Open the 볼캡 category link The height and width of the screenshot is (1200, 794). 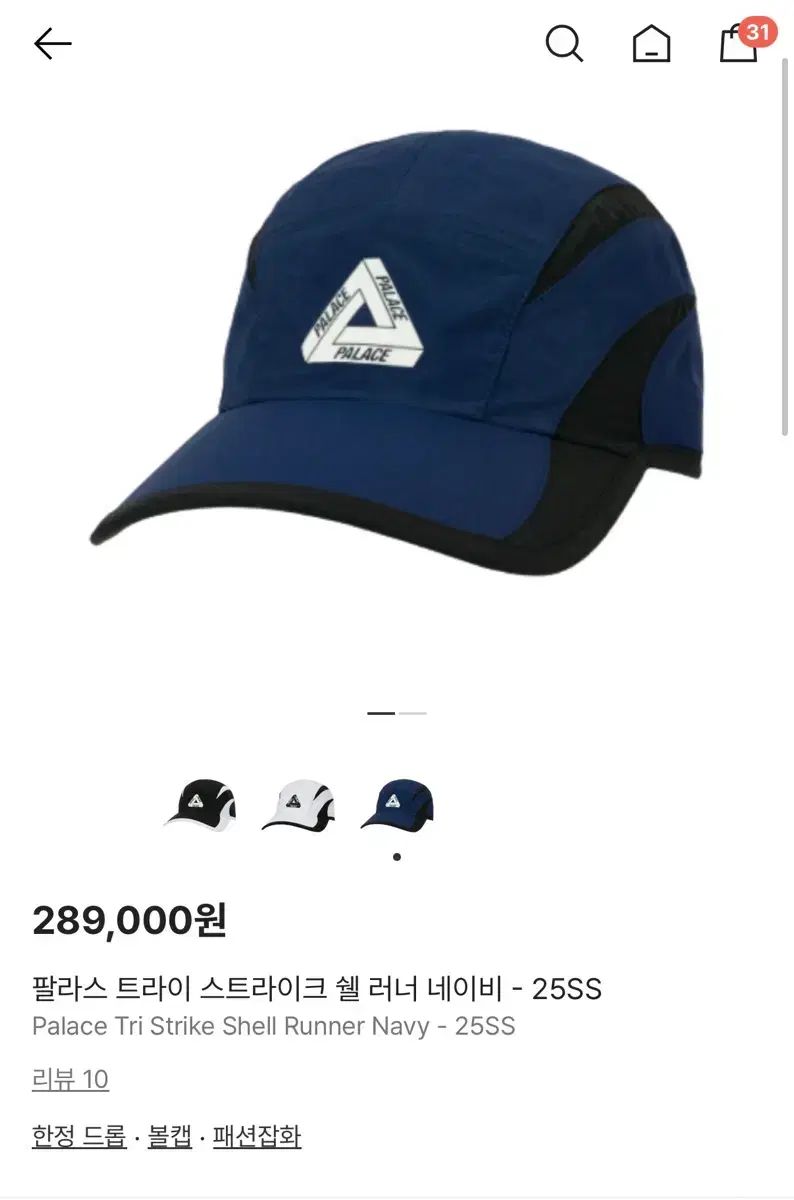[170, 1137]
